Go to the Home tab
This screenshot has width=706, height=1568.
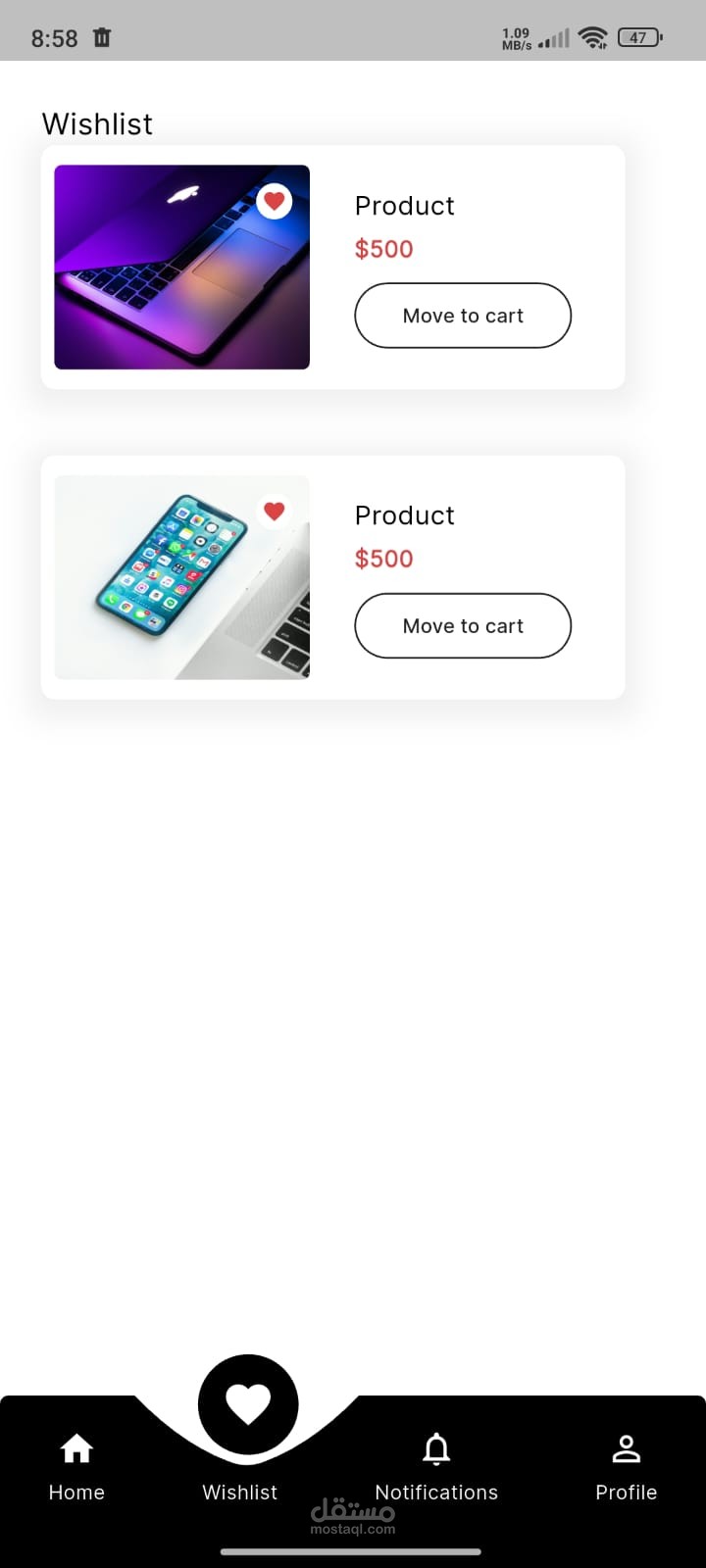[76, 1465]
